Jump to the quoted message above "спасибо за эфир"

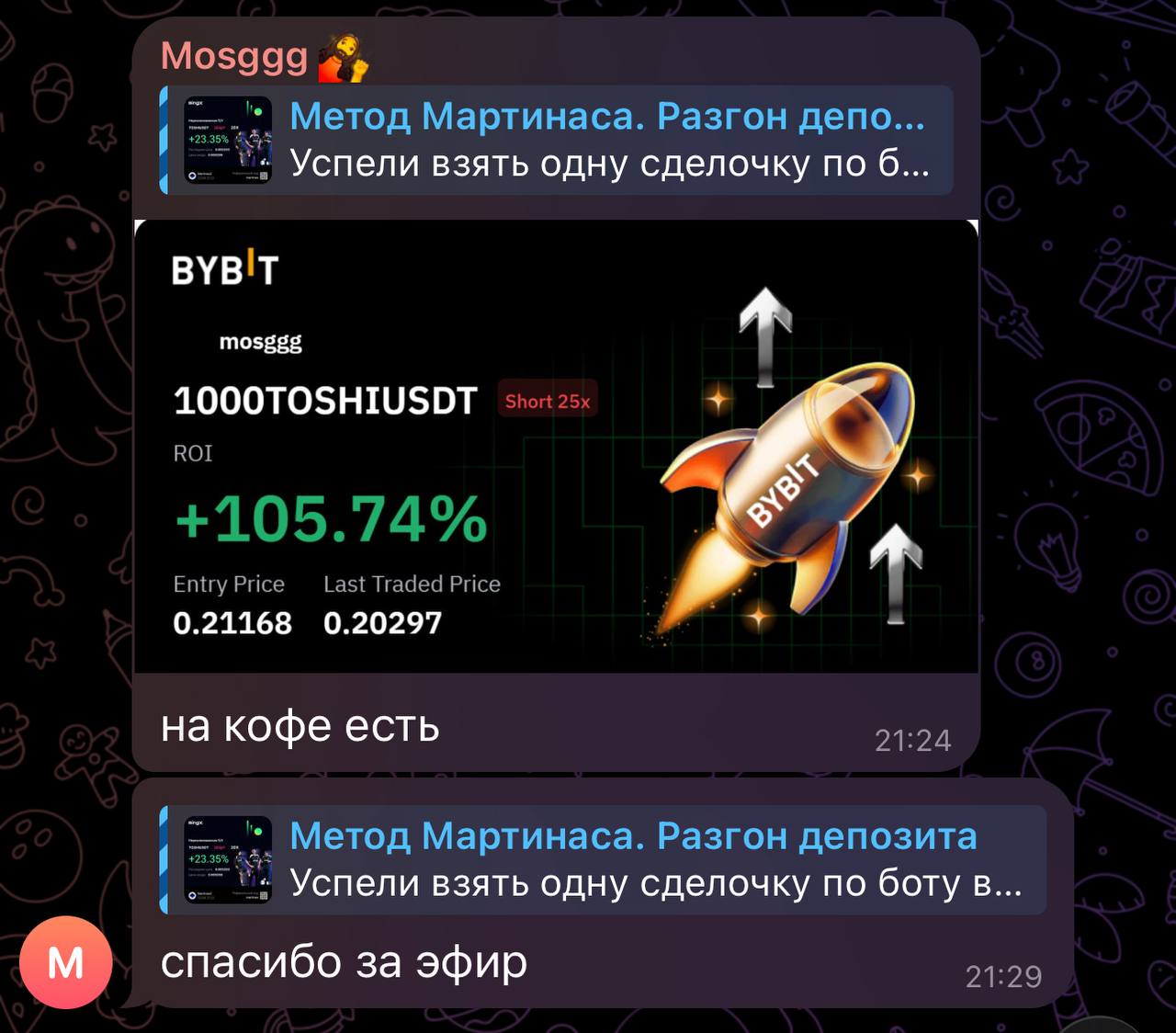[602, 859]
